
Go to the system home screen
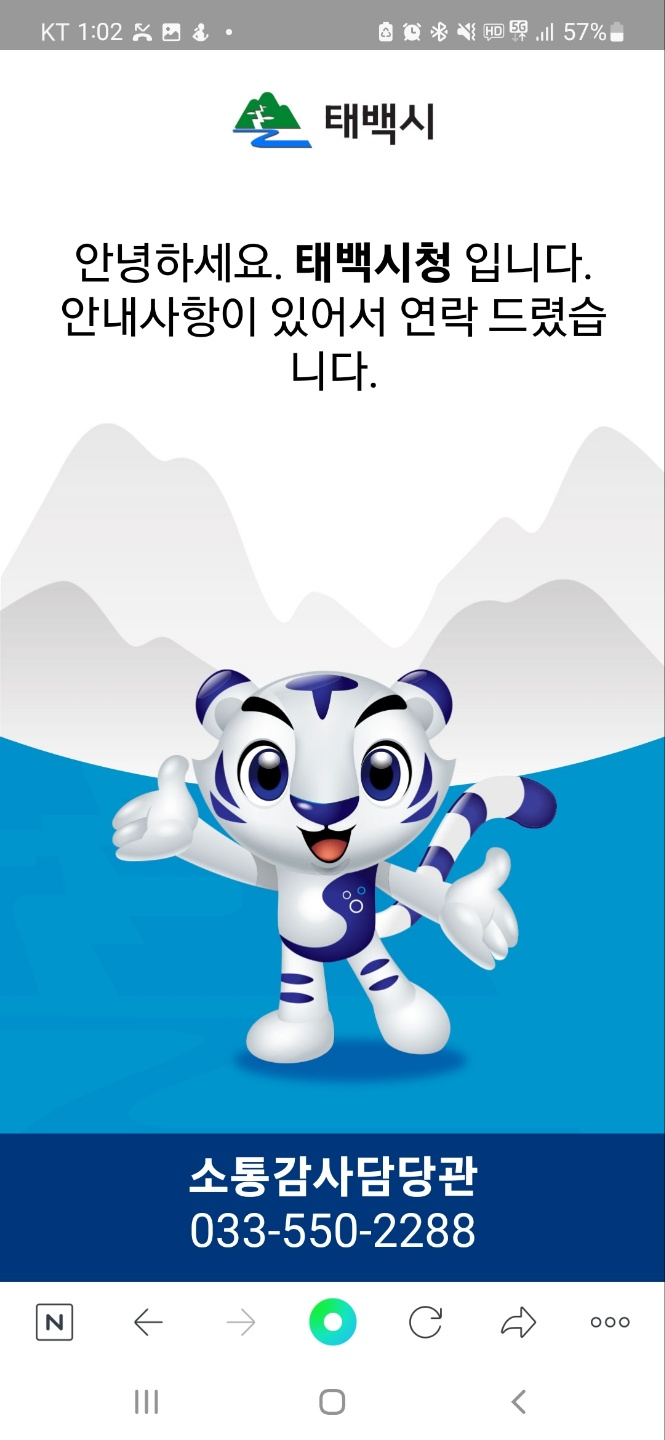pyautogui.click(x=332, y=1402)
